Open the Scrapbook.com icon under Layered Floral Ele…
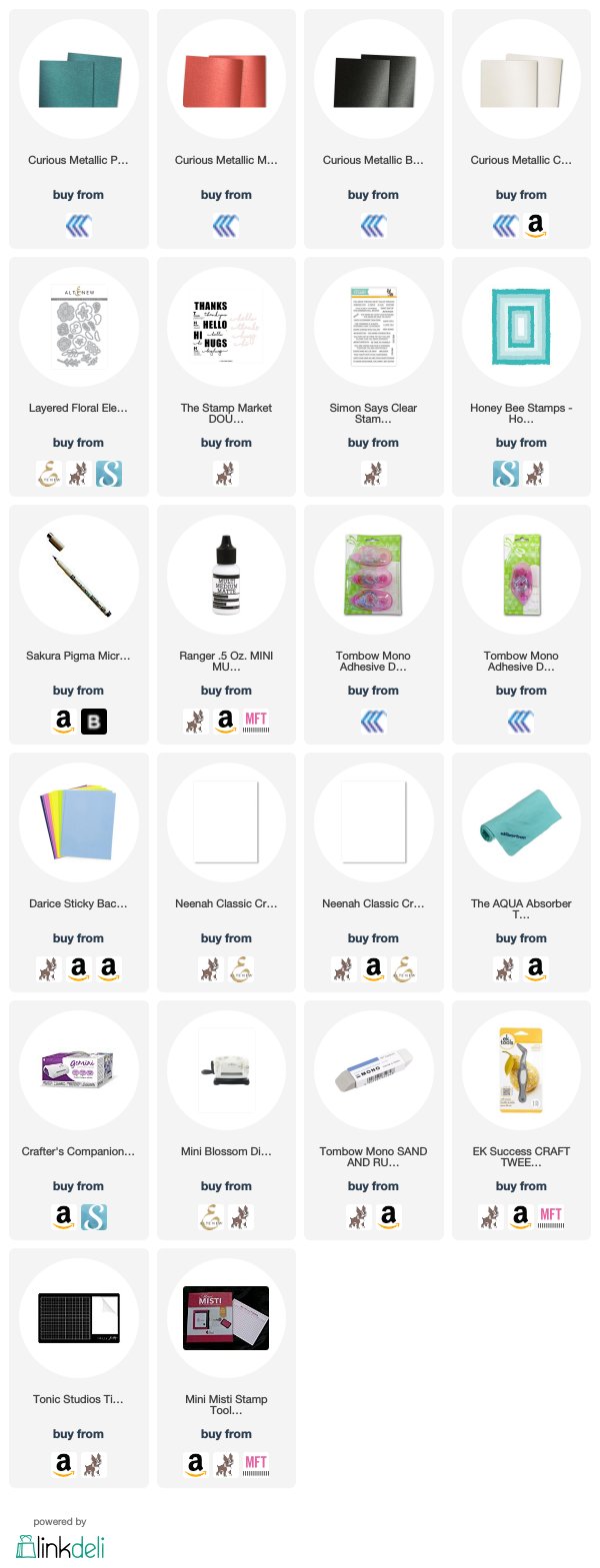600x1568 pixels. tap(108, 473)
